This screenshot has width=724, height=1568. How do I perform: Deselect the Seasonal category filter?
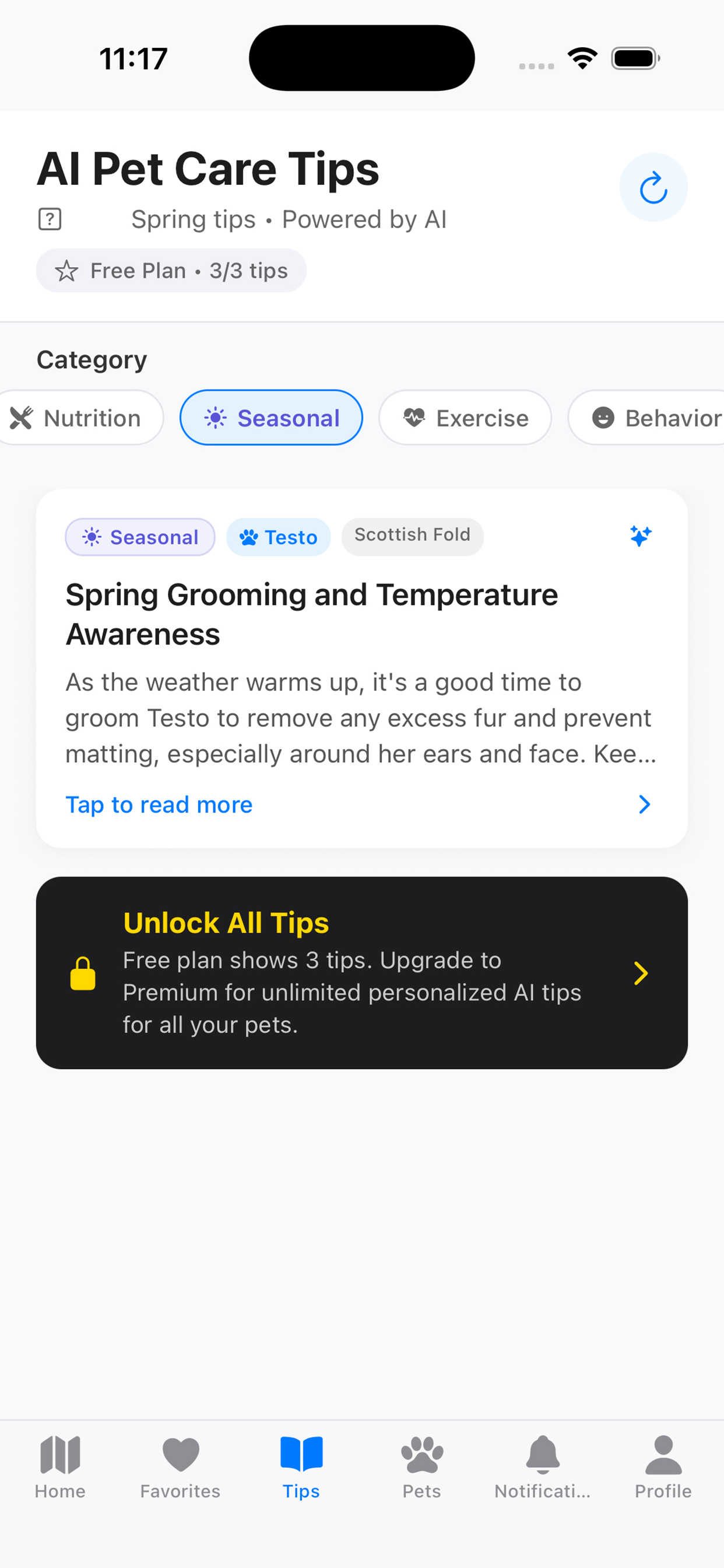(x=271, y=418)
